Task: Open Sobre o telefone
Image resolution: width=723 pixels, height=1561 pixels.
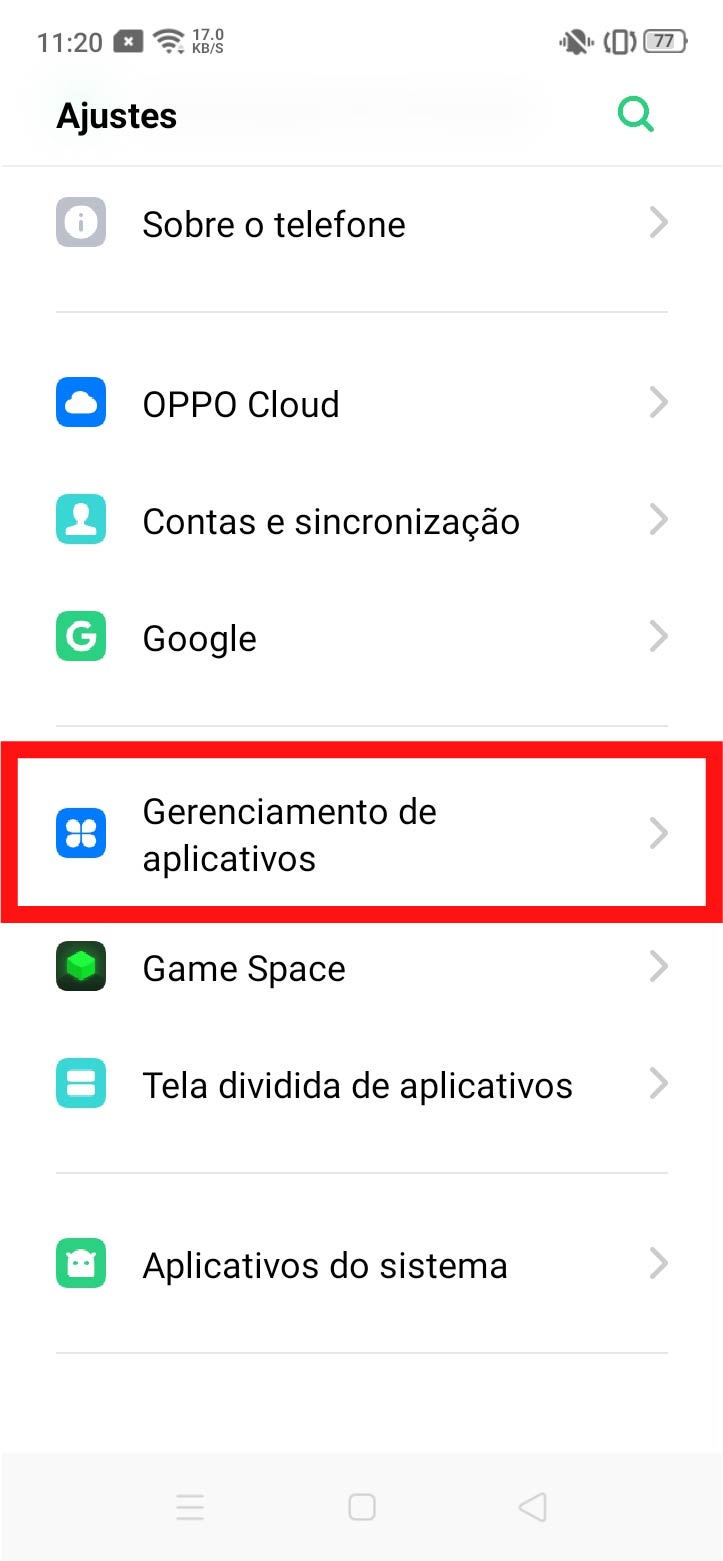Action: pos(360,224)
